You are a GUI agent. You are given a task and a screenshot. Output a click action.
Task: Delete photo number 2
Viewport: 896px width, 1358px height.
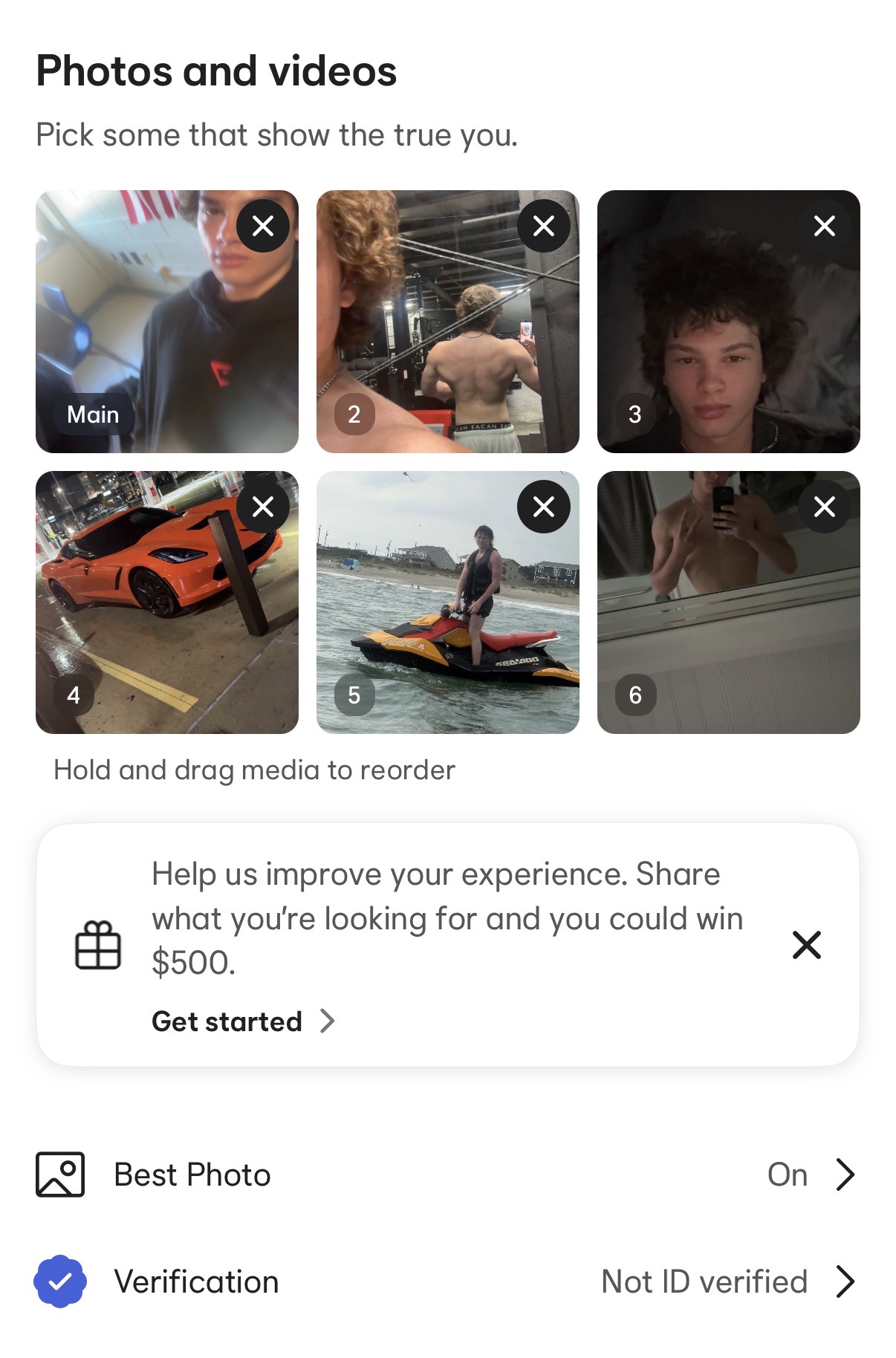(544, 226)
